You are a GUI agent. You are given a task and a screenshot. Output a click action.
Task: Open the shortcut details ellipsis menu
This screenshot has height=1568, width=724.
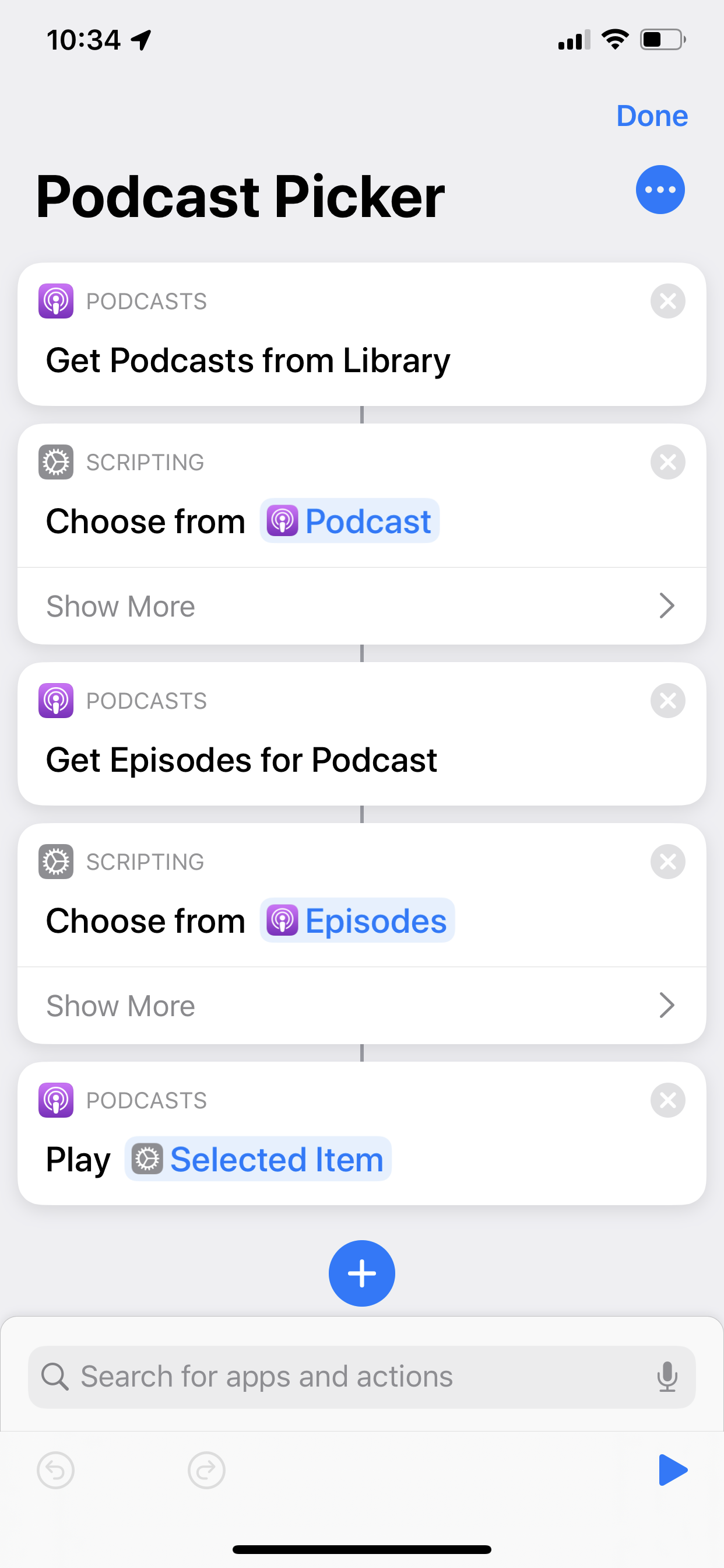660,190
